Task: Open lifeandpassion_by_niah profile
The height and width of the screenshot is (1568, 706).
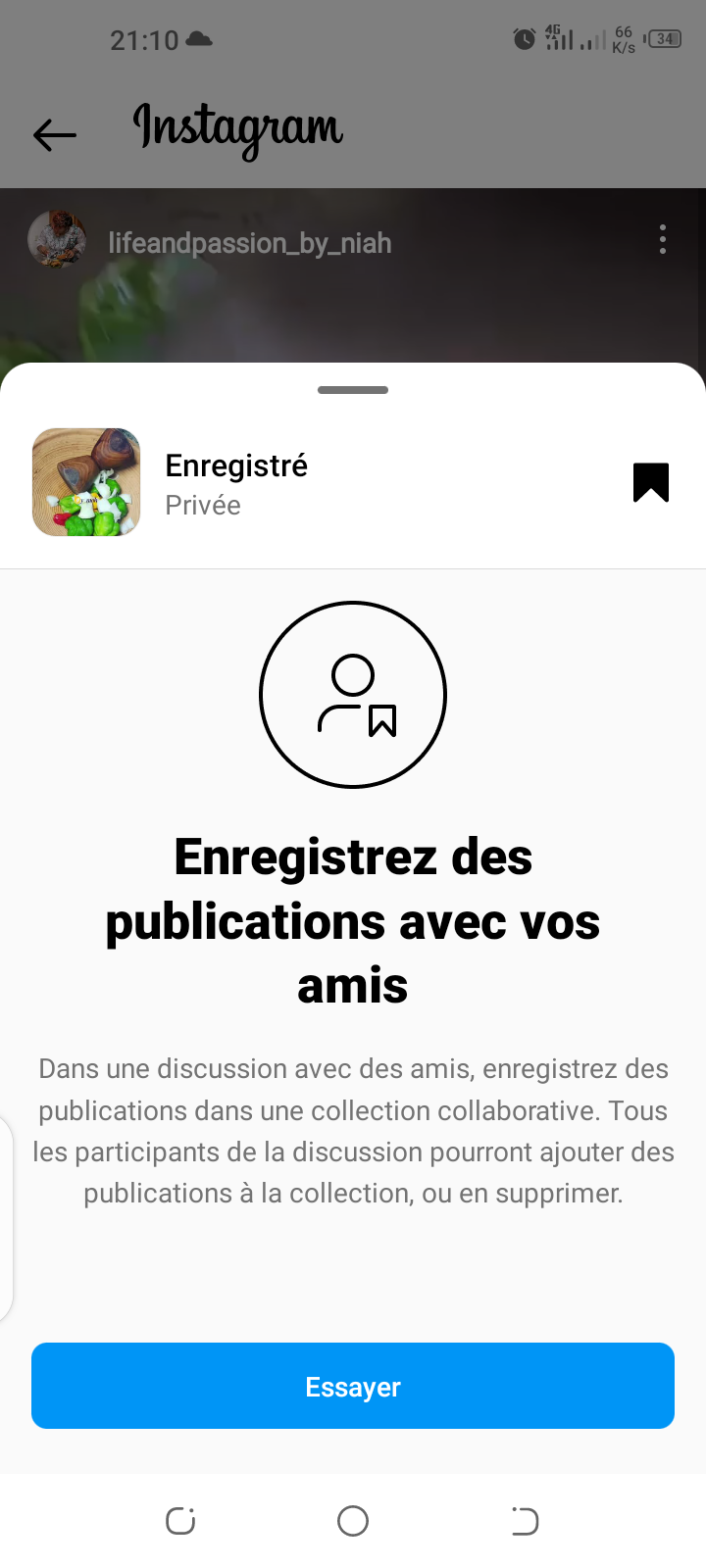Action: coord(249,243)
